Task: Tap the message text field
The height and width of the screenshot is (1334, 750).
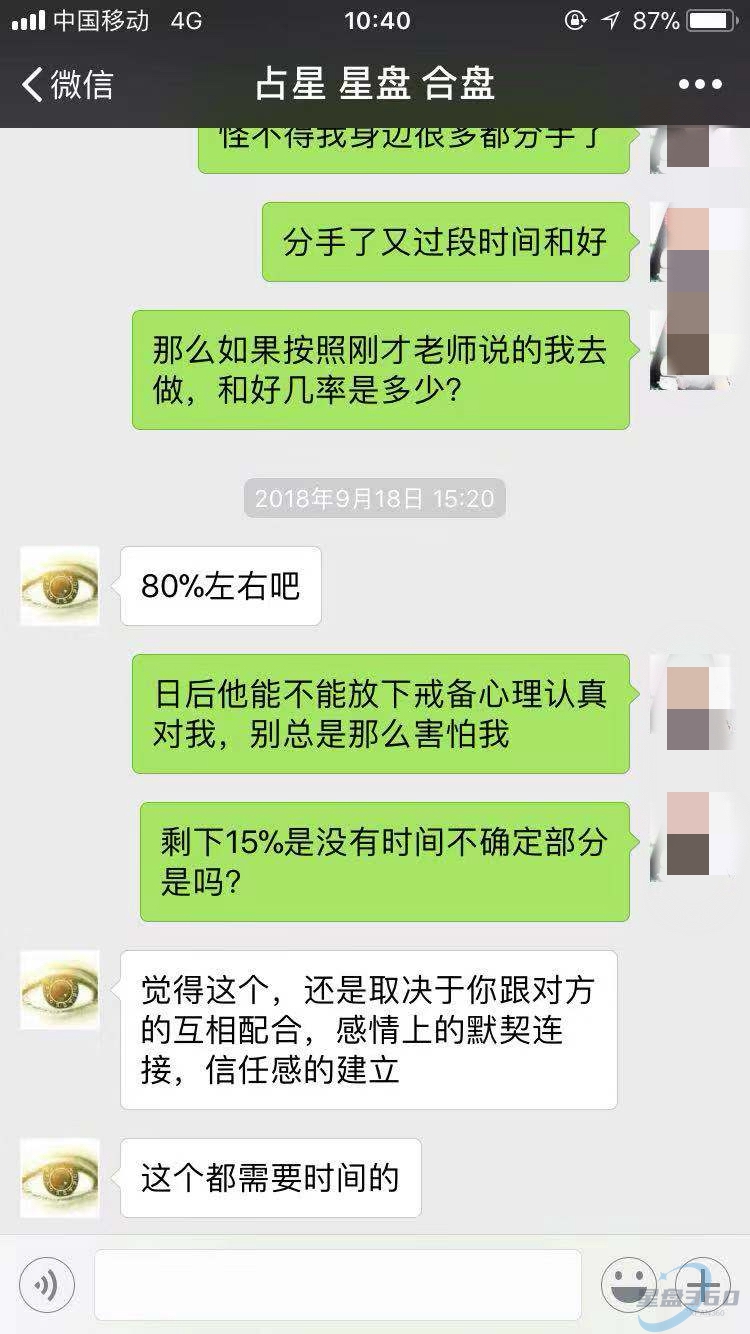Action: 338,1284
